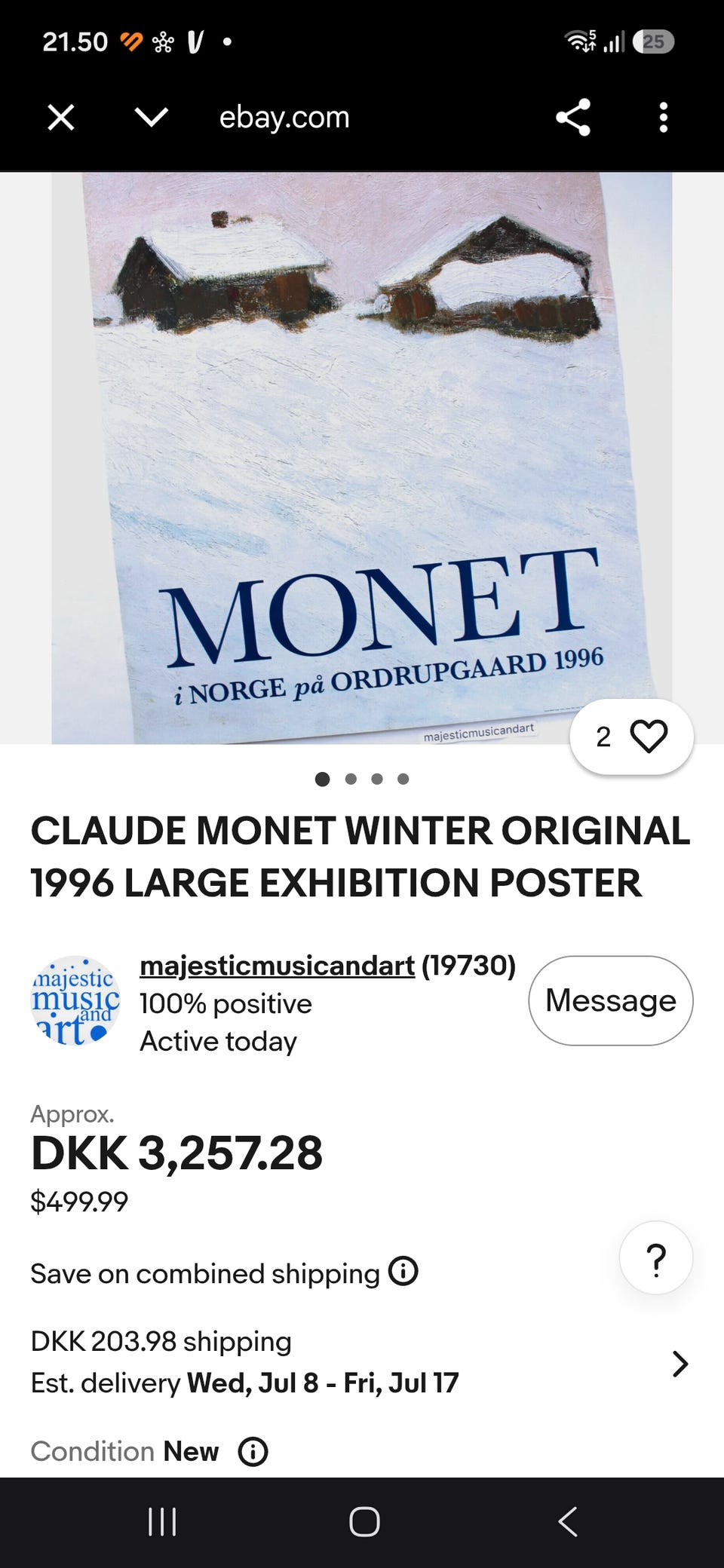Message the seller
This screenshot has width=724, height=1568.
611,1000
